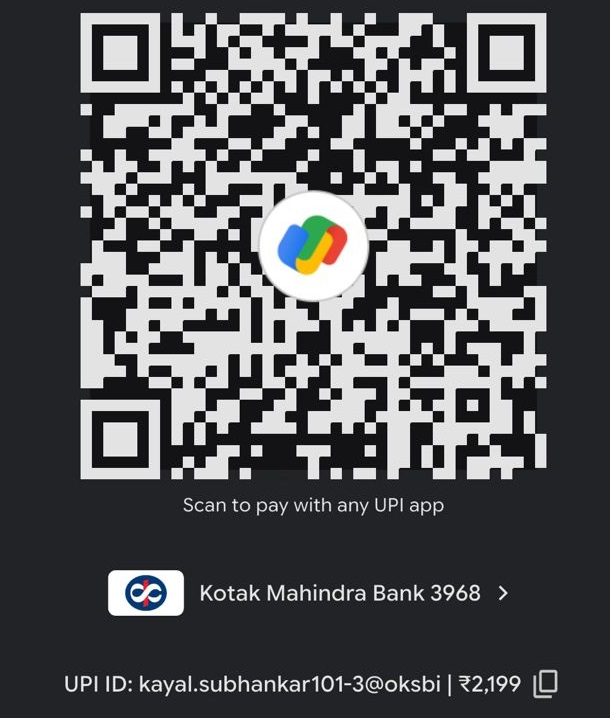Copy the UPI ID to clipboard
The image size is (610, 718).
545,684
